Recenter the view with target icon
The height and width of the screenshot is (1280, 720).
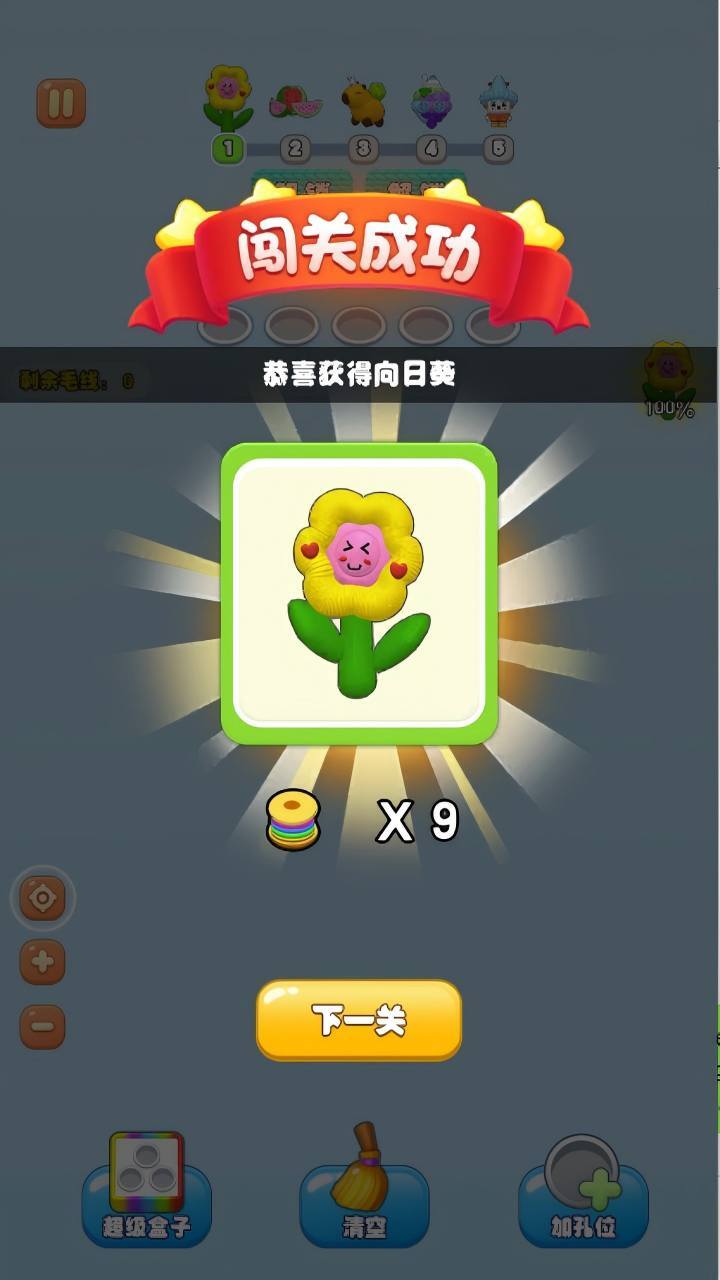coord(43,898)
